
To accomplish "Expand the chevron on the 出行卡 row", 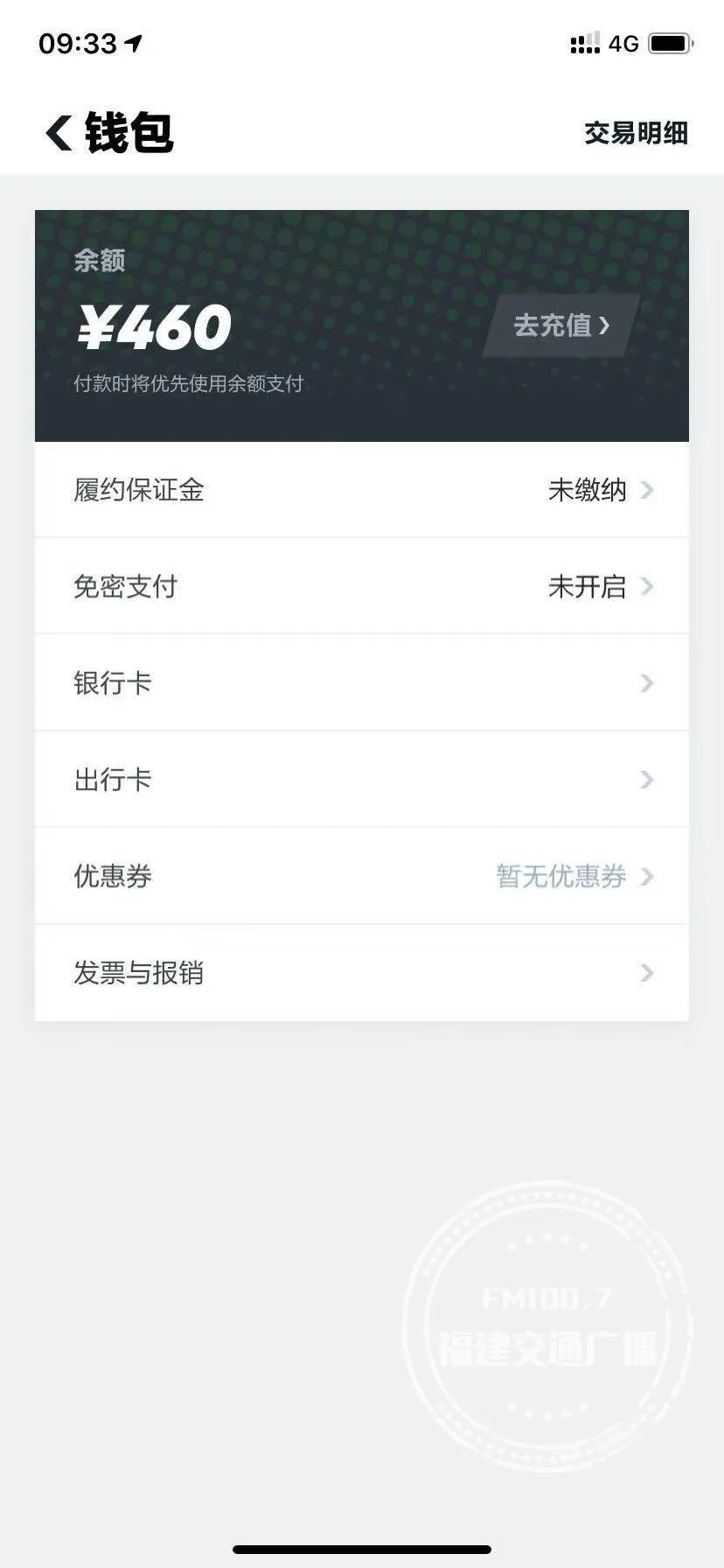I will click(646, 780).
